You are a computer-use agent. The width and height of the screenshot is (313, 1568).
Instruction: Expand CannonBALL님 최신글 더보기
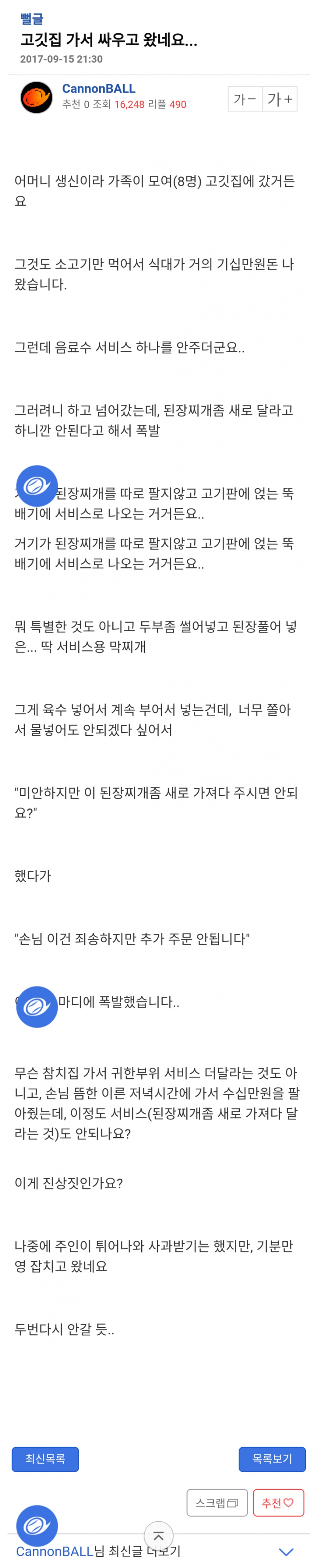286,1551
